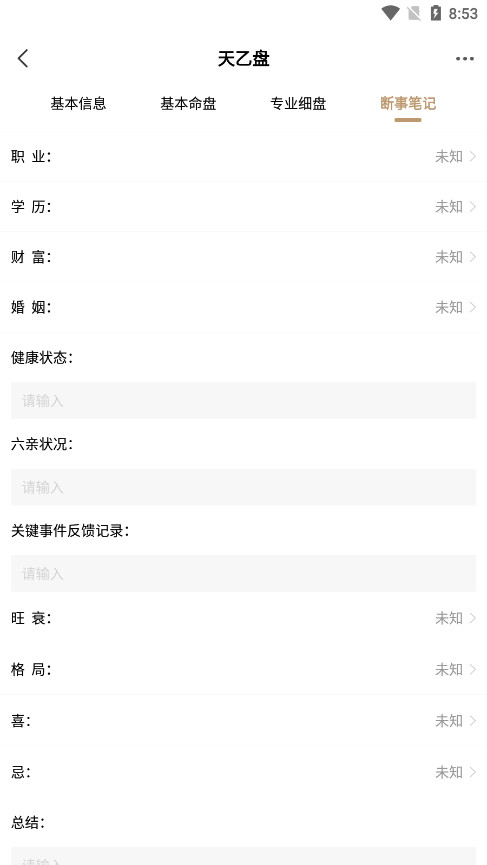Open the 忌 row
Screen dimensions: 487x865
(x=243, y=772)
